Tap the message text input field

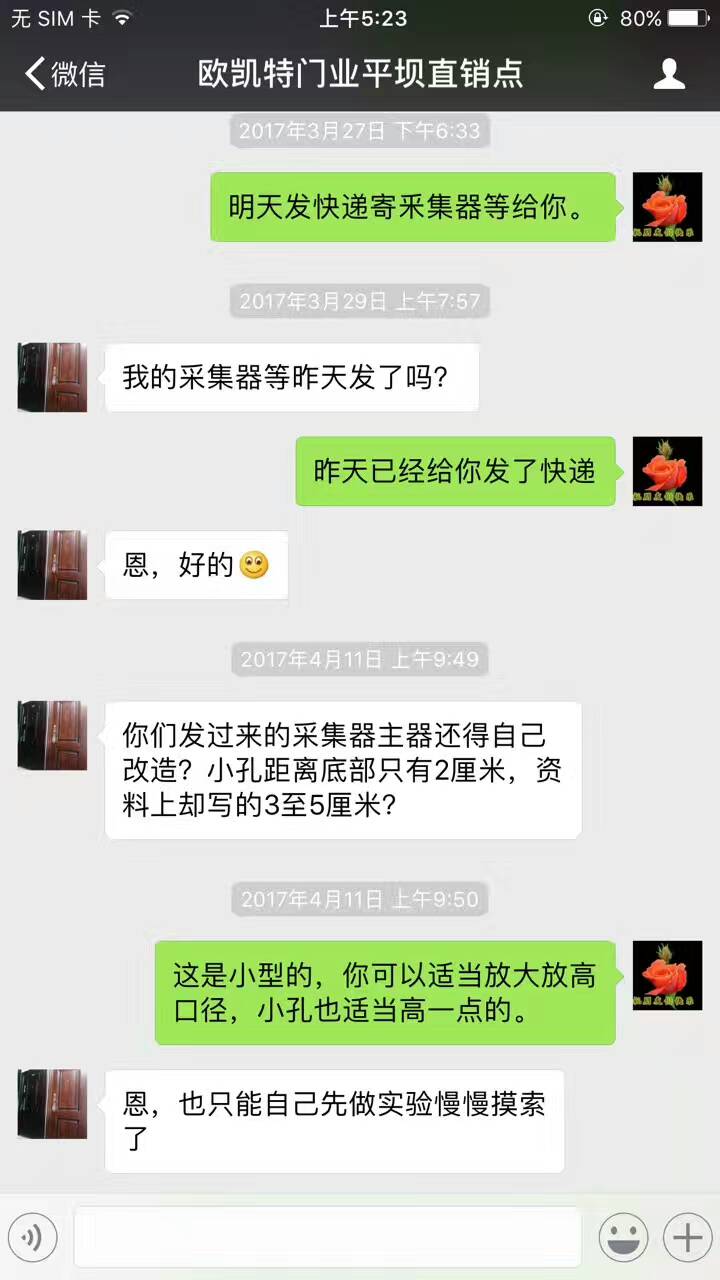pyautogui.click(x=327, y=1237)
